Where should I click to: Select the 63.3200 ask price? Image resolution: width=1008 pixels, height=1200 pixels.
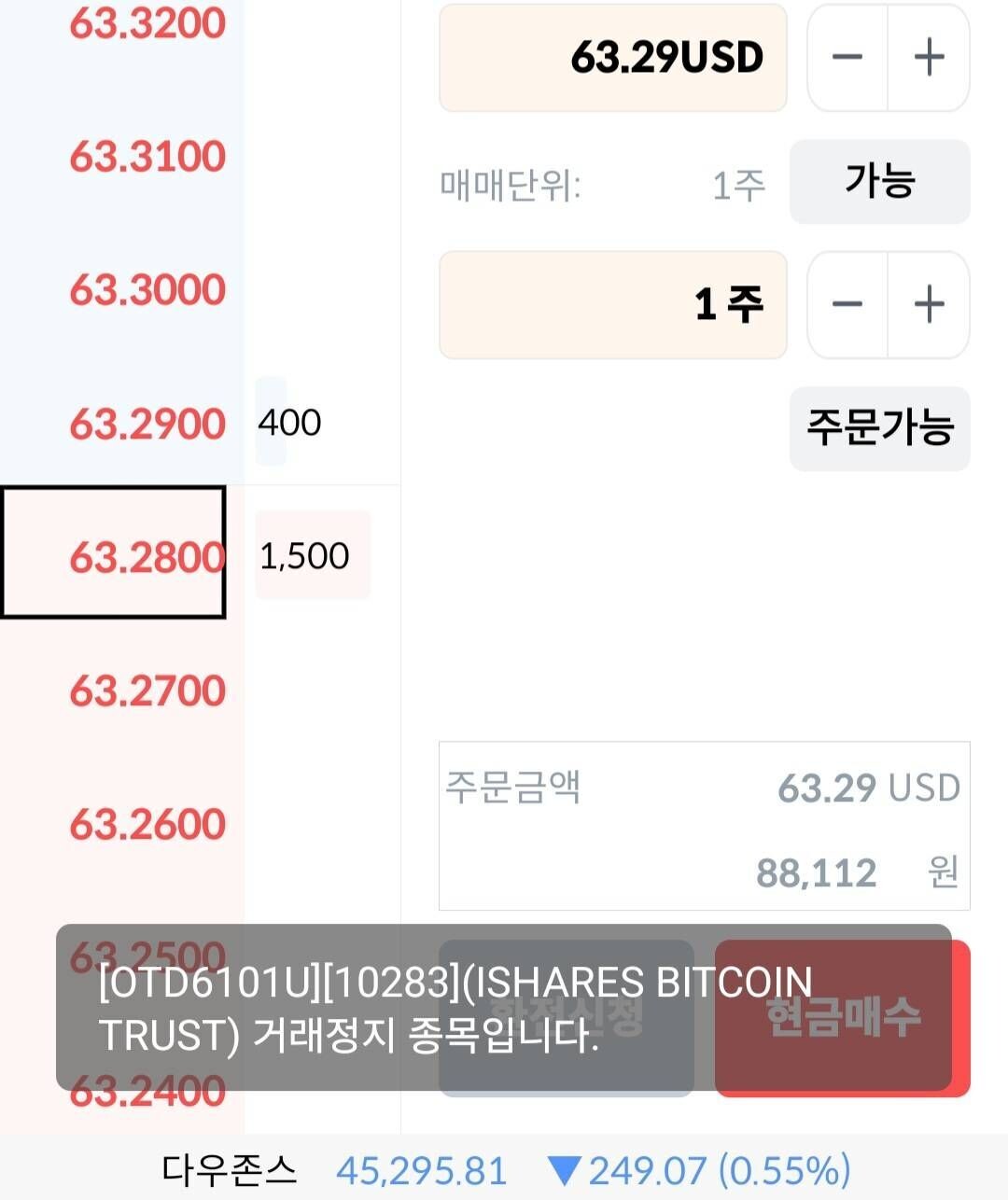click(145, 24)
